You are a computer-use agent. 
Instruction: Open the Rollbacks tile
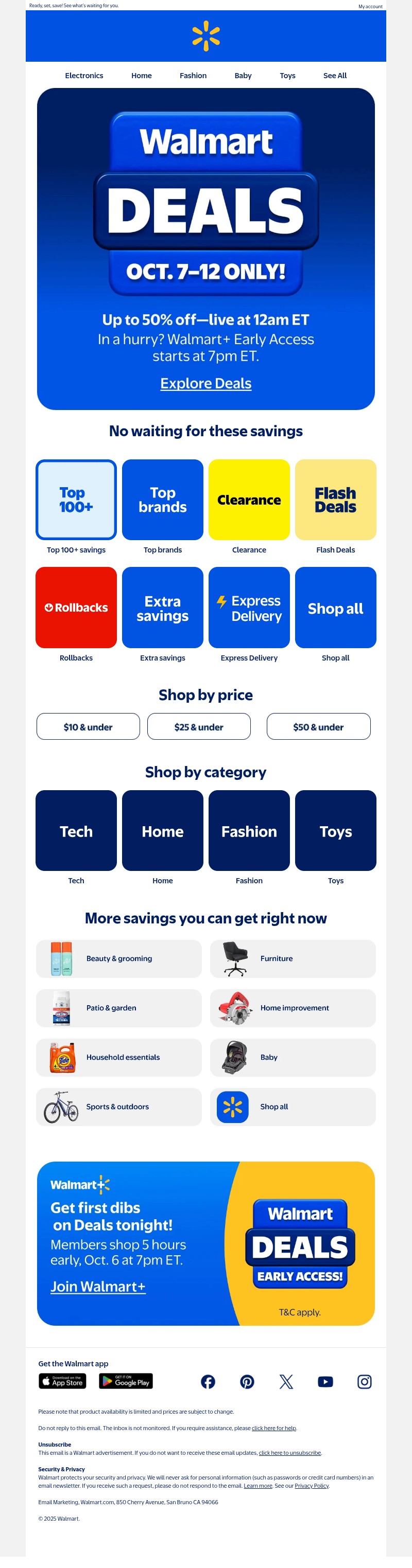coord(76,608)
